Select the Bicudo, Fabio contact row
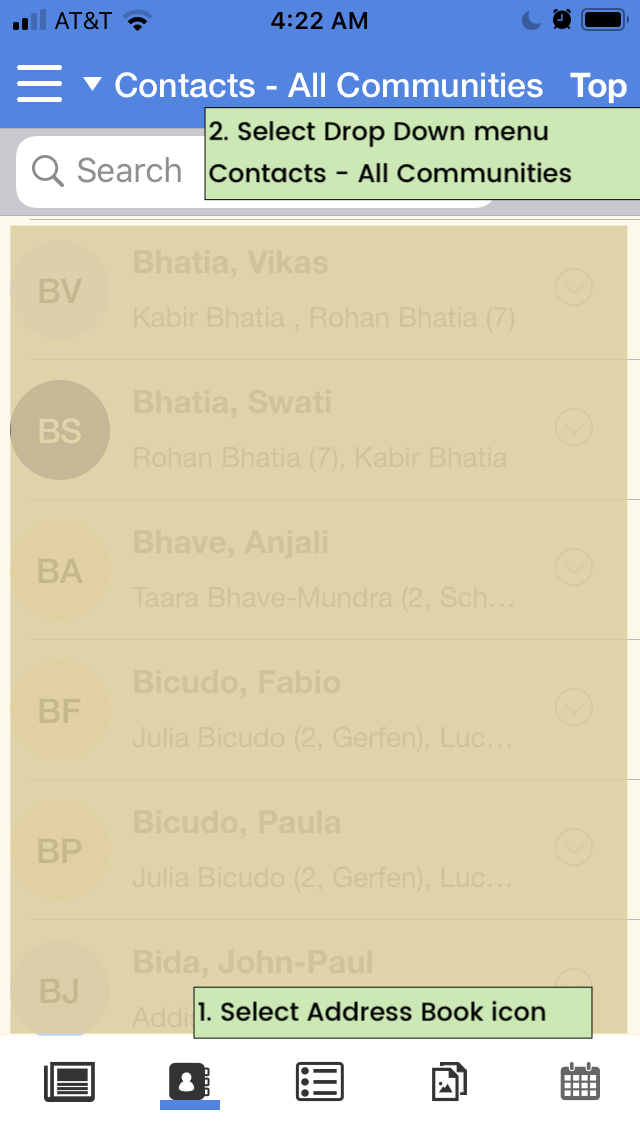The width and height of the screenshot is (640, 1136). [x=236, y=683]
